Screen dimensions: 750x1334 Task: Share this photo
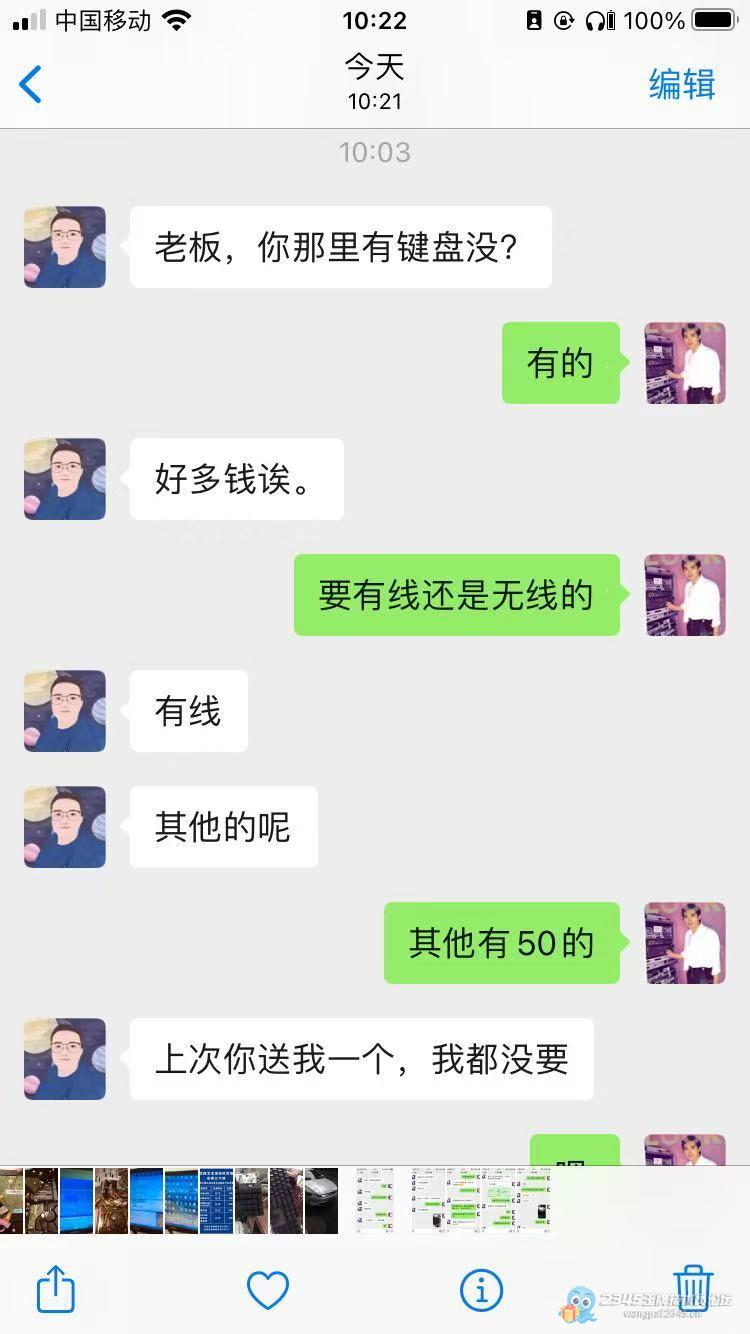tap(56, 1289)
